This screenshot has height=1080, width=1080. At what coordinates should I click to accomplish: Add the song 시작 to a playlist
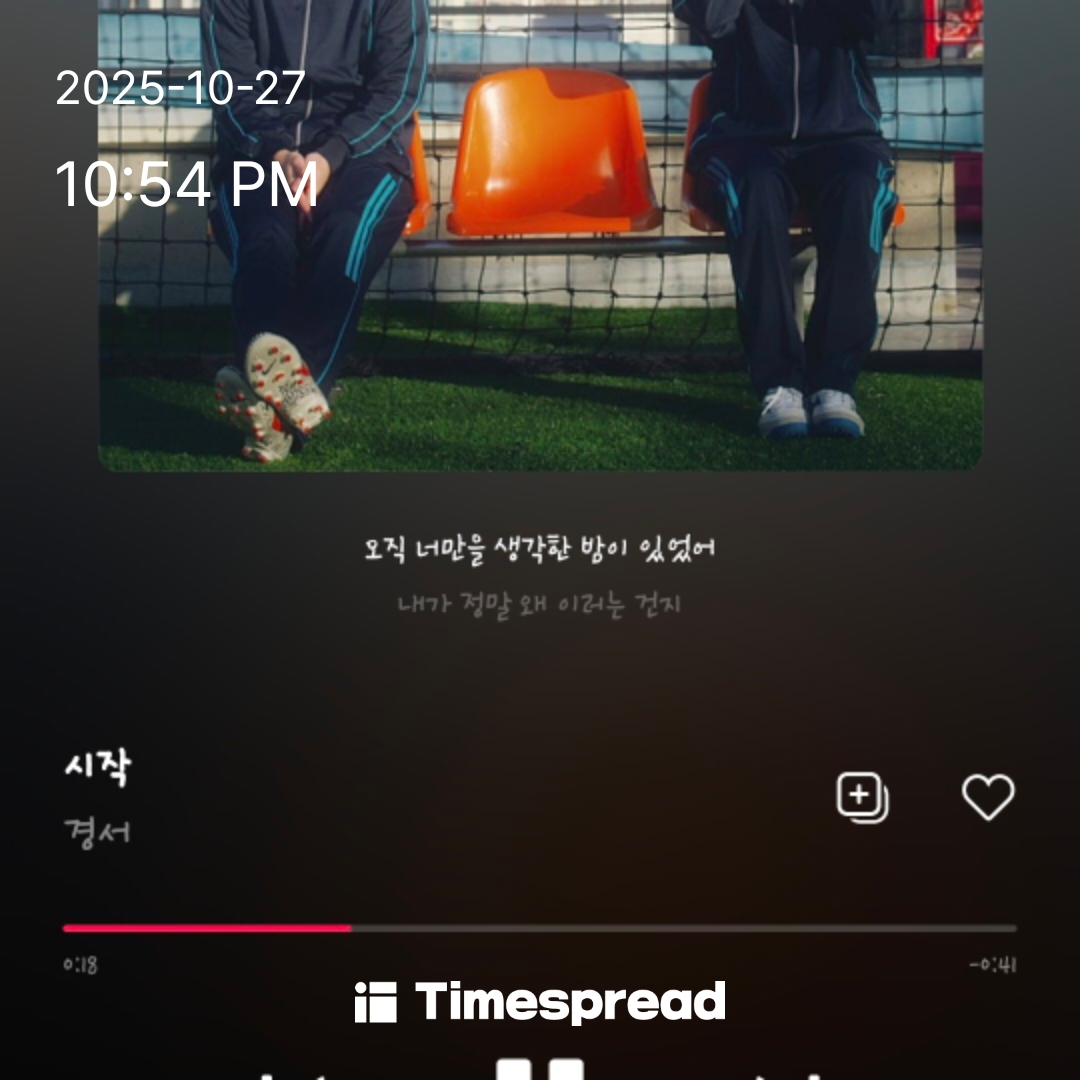[x=862, y=798]
